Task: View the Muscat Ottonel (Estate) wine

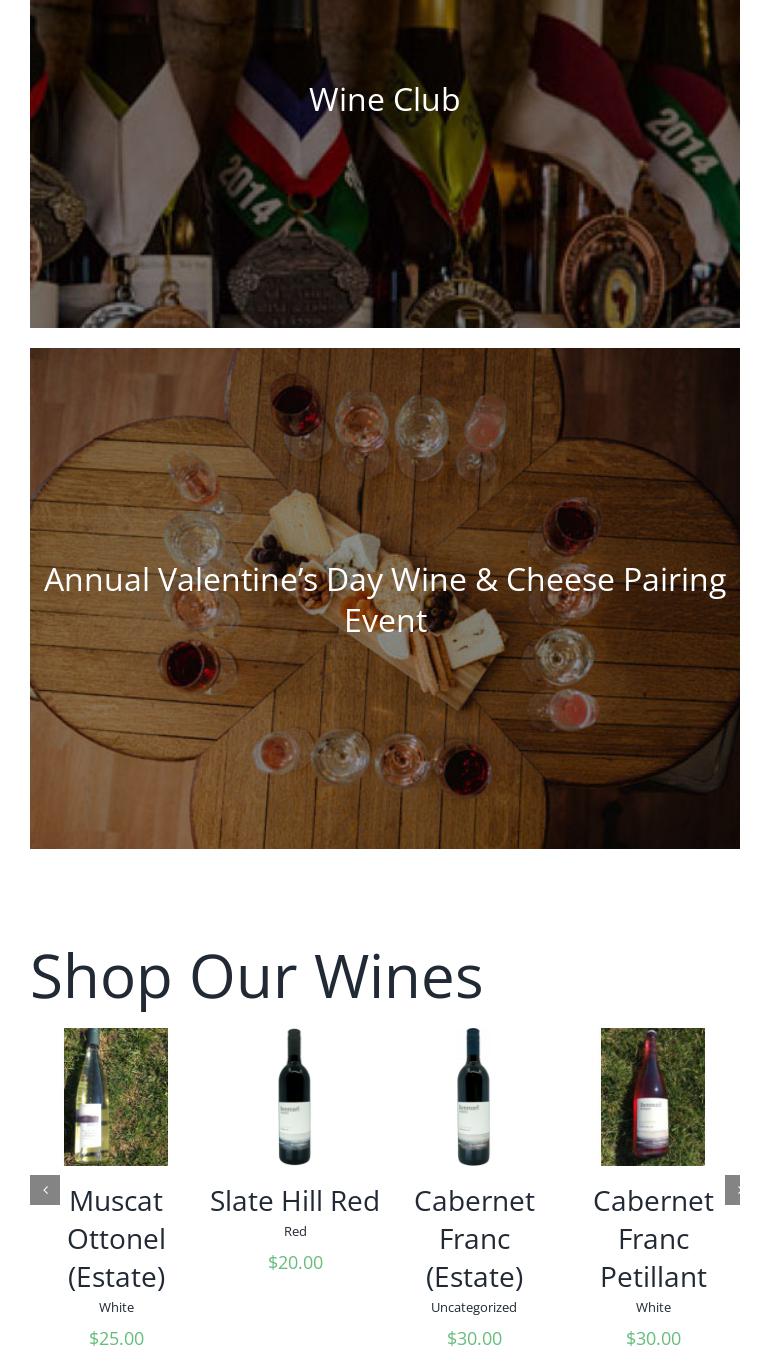Action: tap(116, 1238)
